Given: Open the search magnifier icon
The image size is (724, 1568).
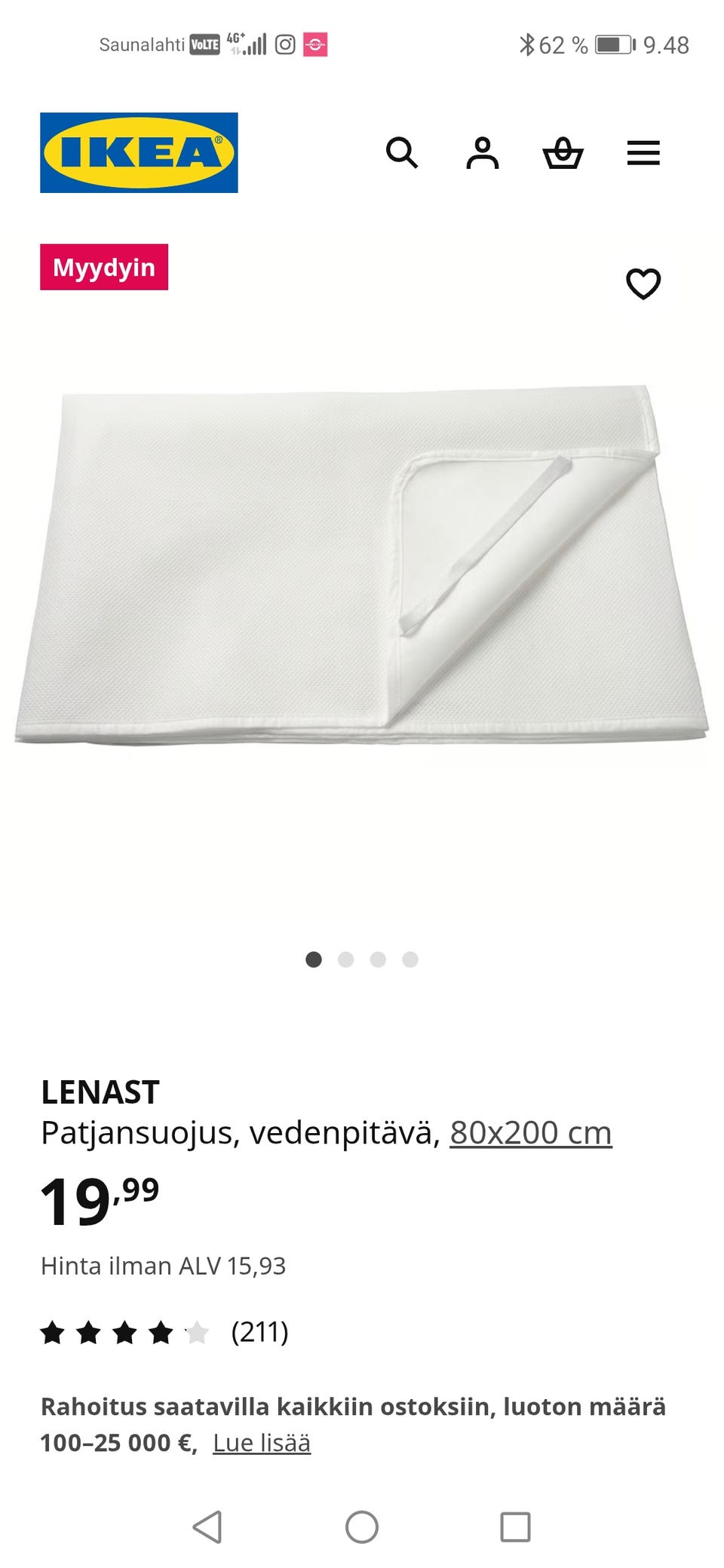Looking at the screenshot, I should (x=402, y=153).
